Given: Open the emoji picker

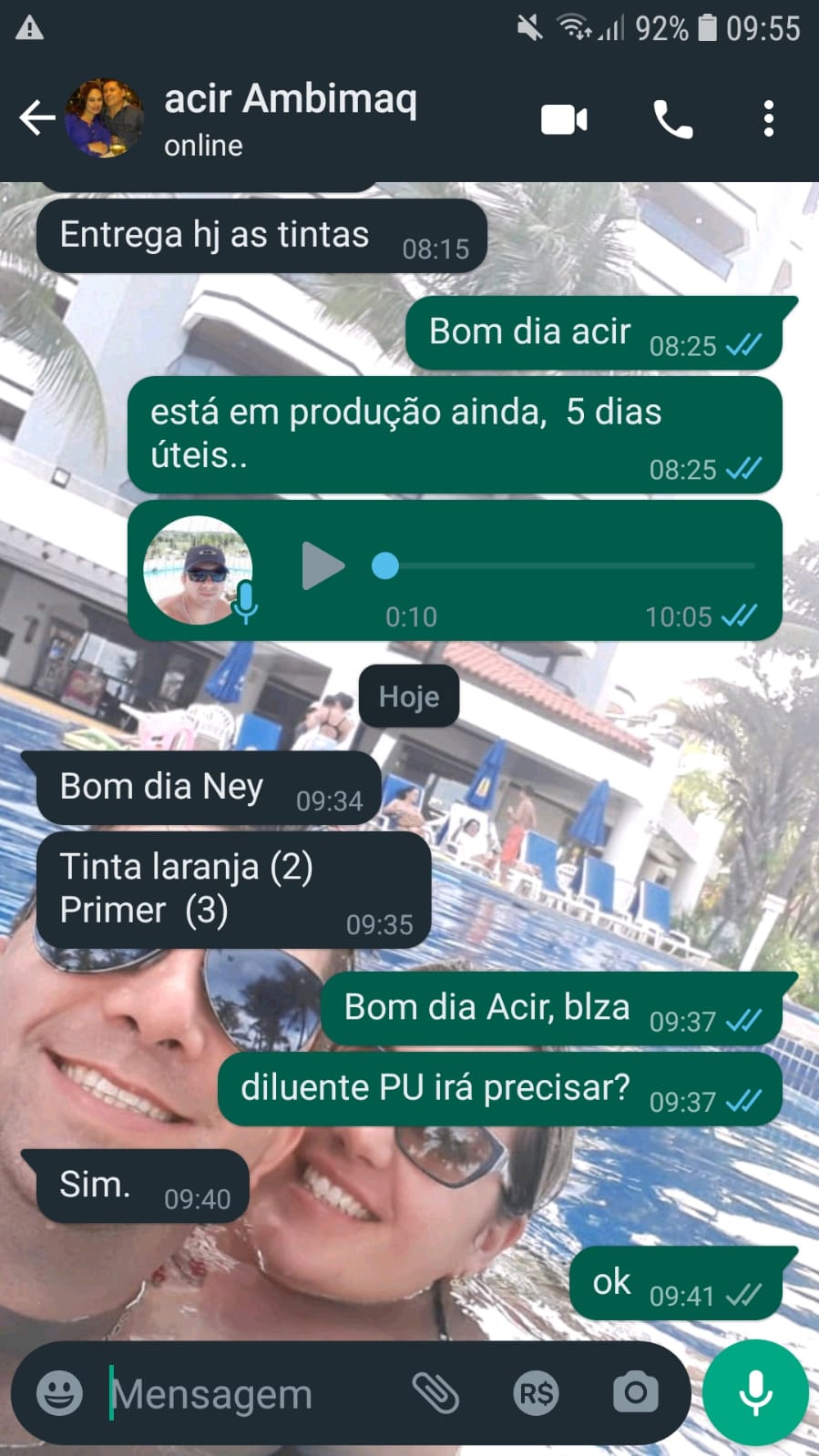Looking at the screenshot, I should click(59, 1393).
